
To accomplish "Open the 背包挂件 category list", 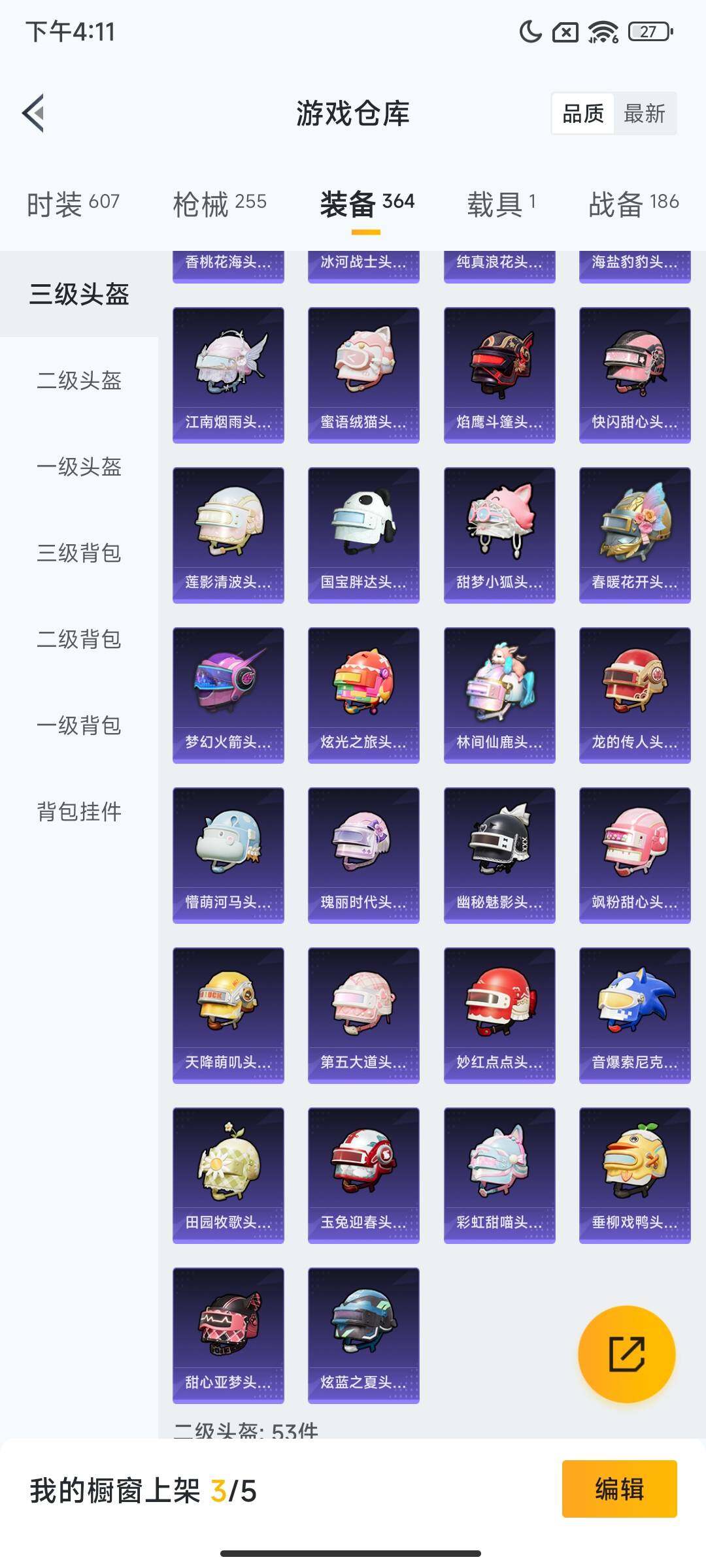I will [78, 810].
